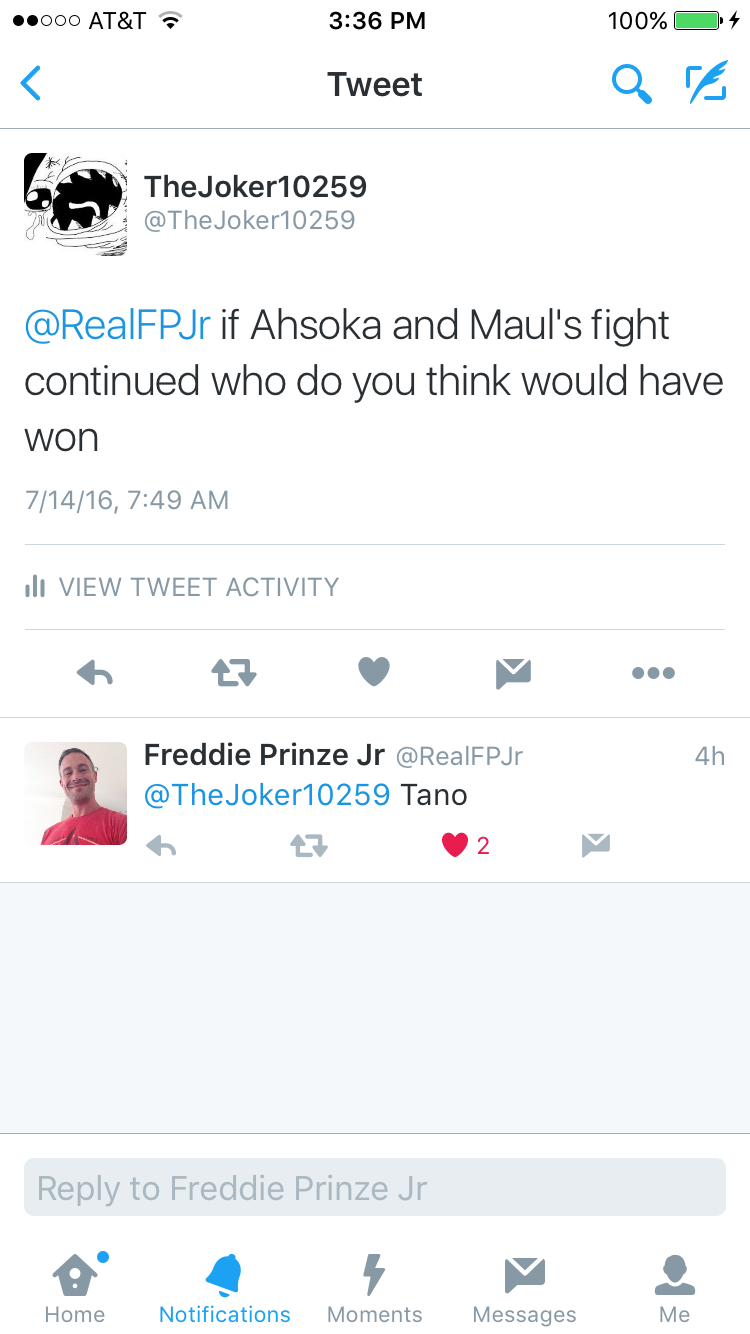Like TheJoker10259's main tweet
This screenshot has width=750, height=1334.
tap(374, 672)
